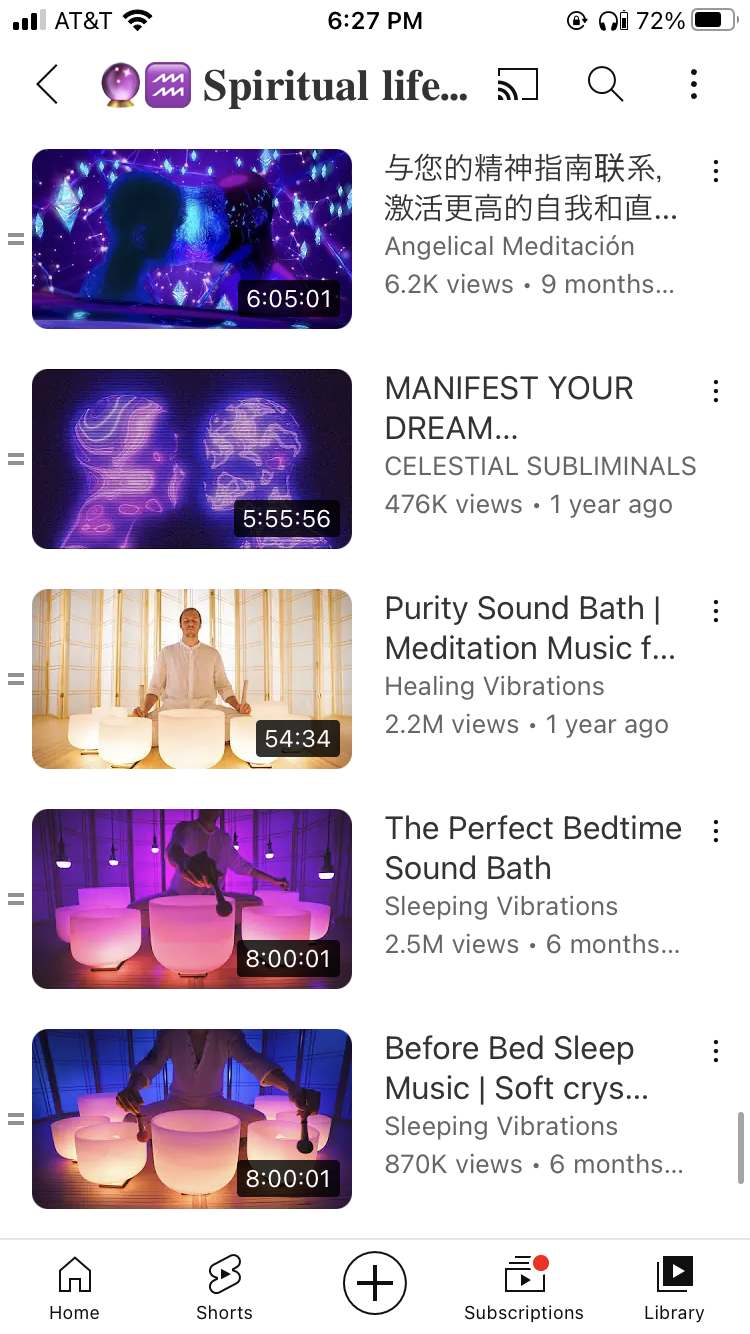Play The Perfect Bedtime Sound Bath
This screenshot has height=1334, width=750.
(x=192, y=899)
